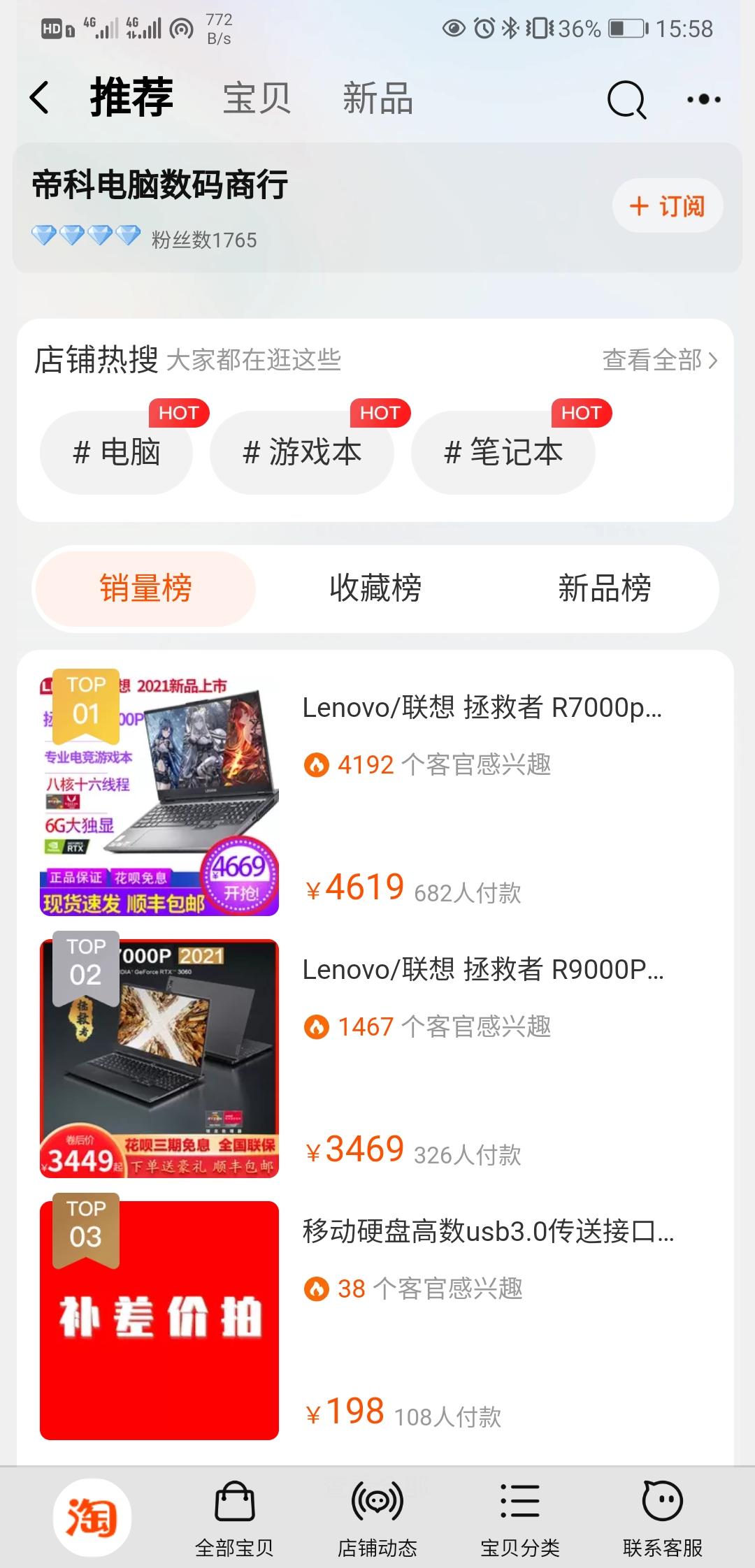Tap the back arrow at top left
755x1568 pixels.
pyautogui.click(x=40, y=98)
